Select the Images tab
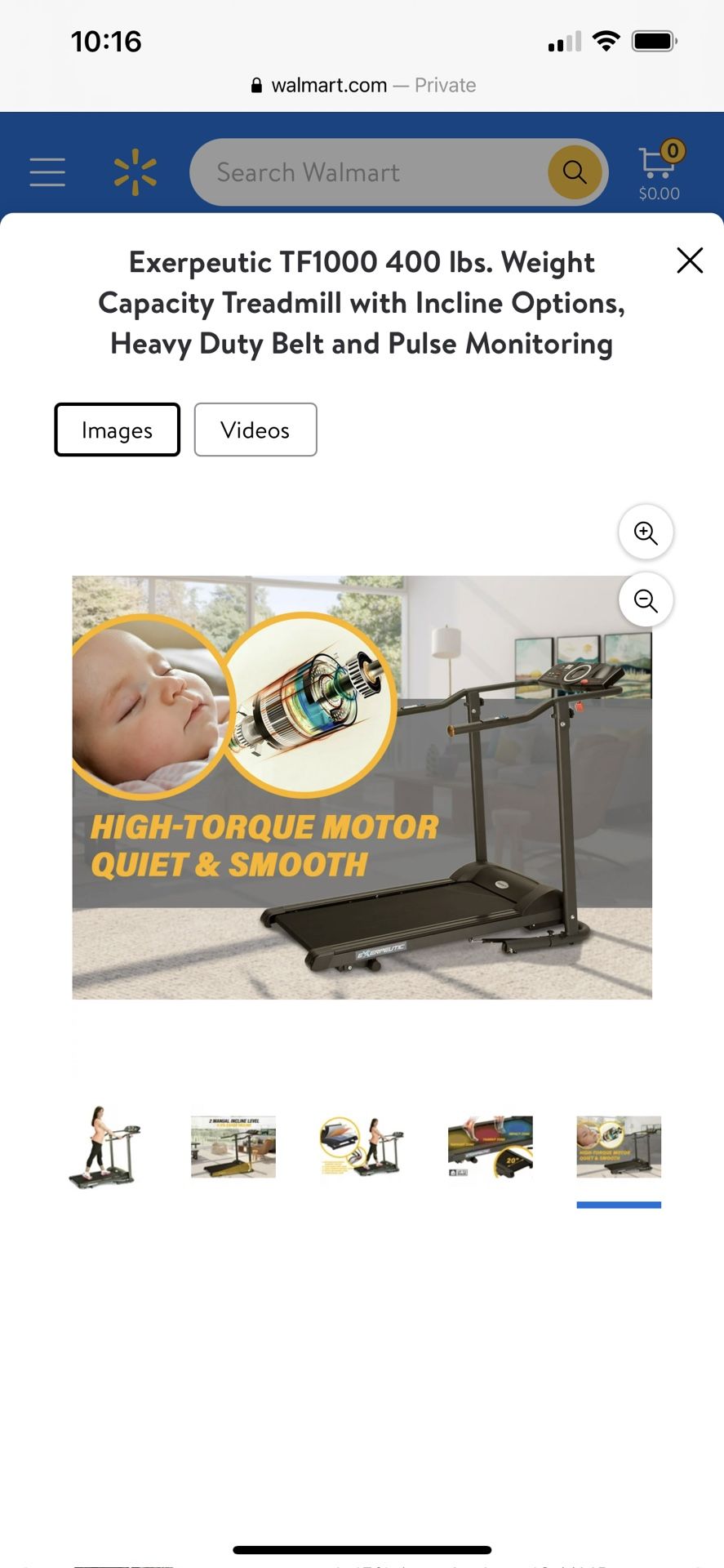This screenshot has width=724, height=1568. tap(117, 430)
